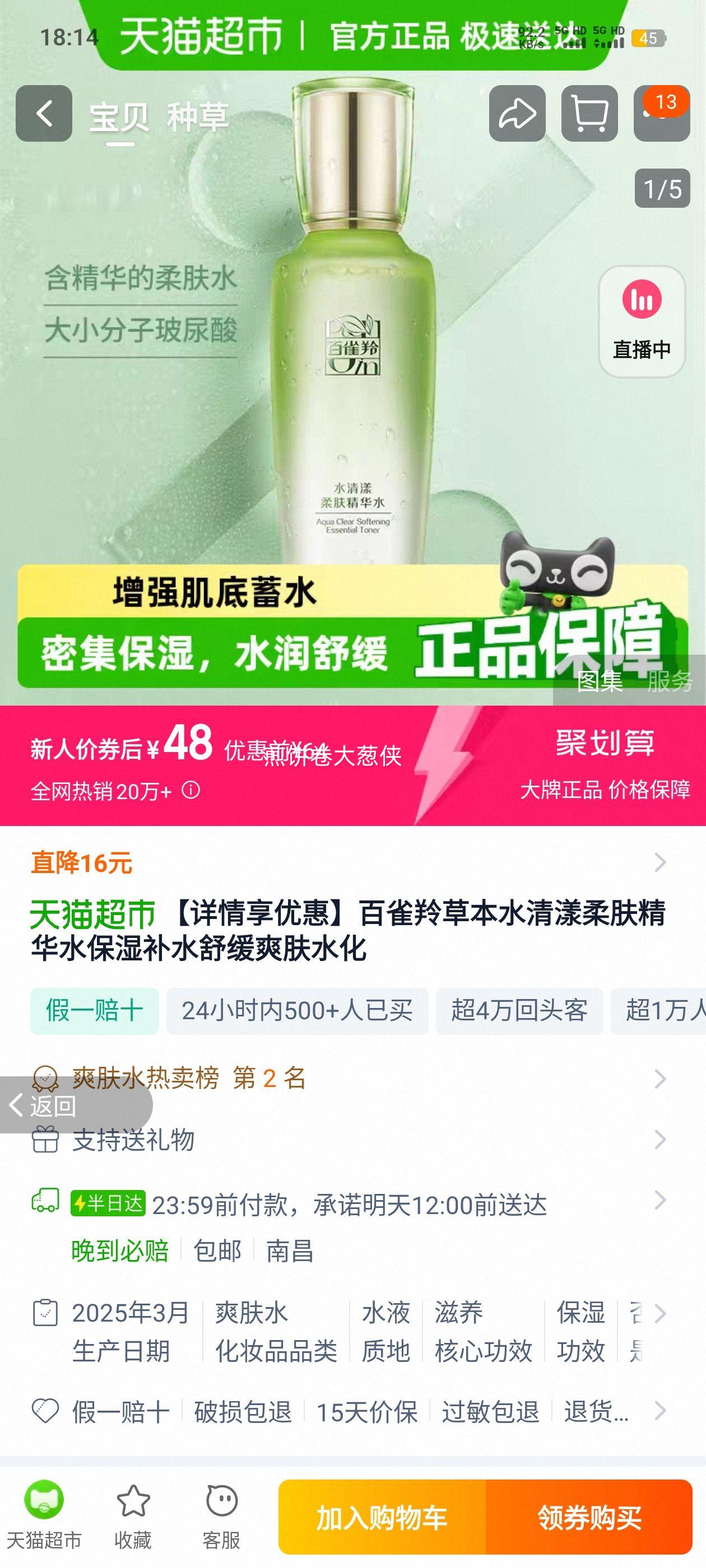This screenshot has height=1568, width=706.
Task: Open the more menu with 13 badge
Action: [x=661, y=114]
